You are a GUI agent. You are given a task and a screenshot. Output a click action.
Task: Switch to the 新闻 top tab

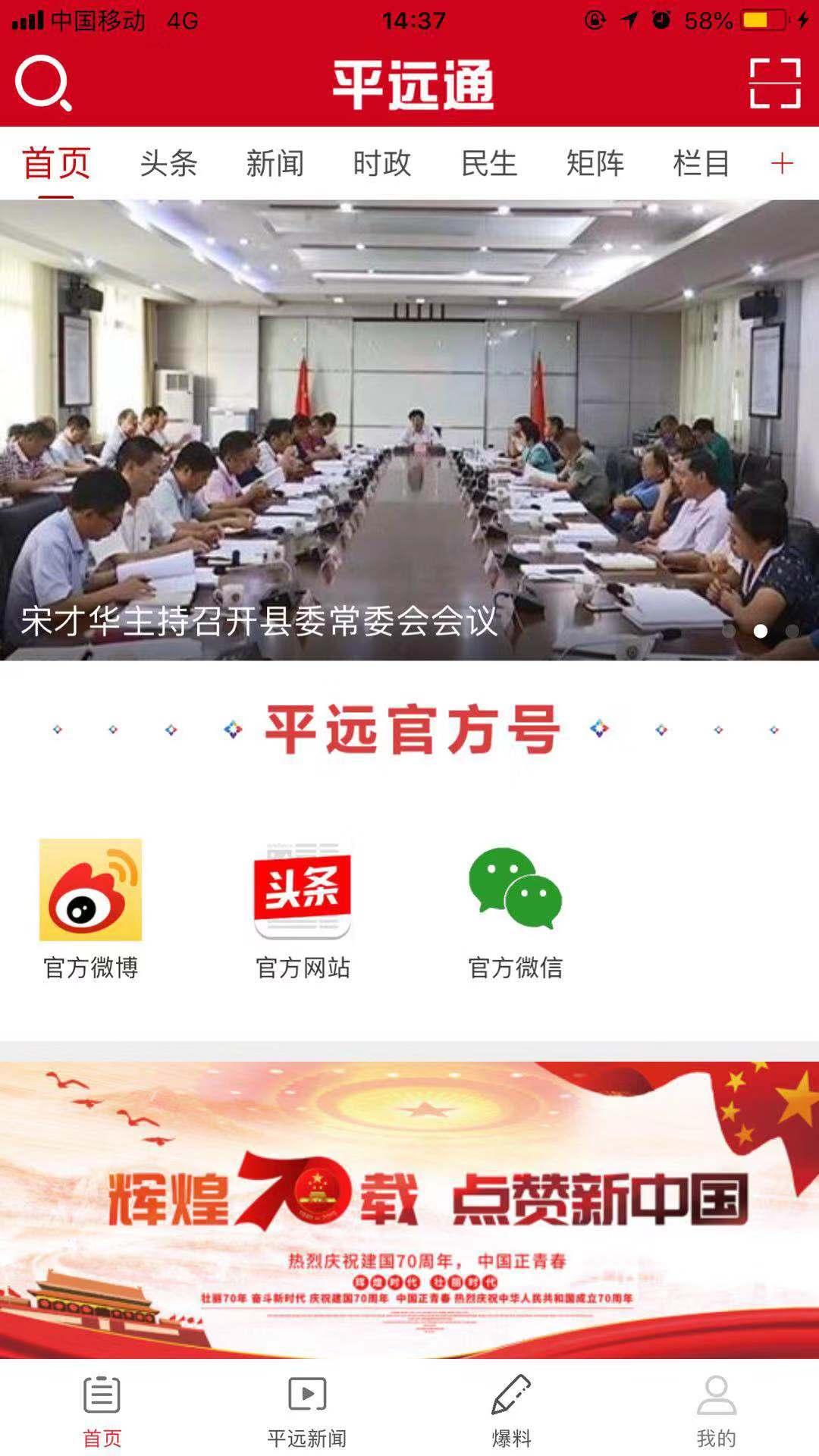(x=275, y=163)
